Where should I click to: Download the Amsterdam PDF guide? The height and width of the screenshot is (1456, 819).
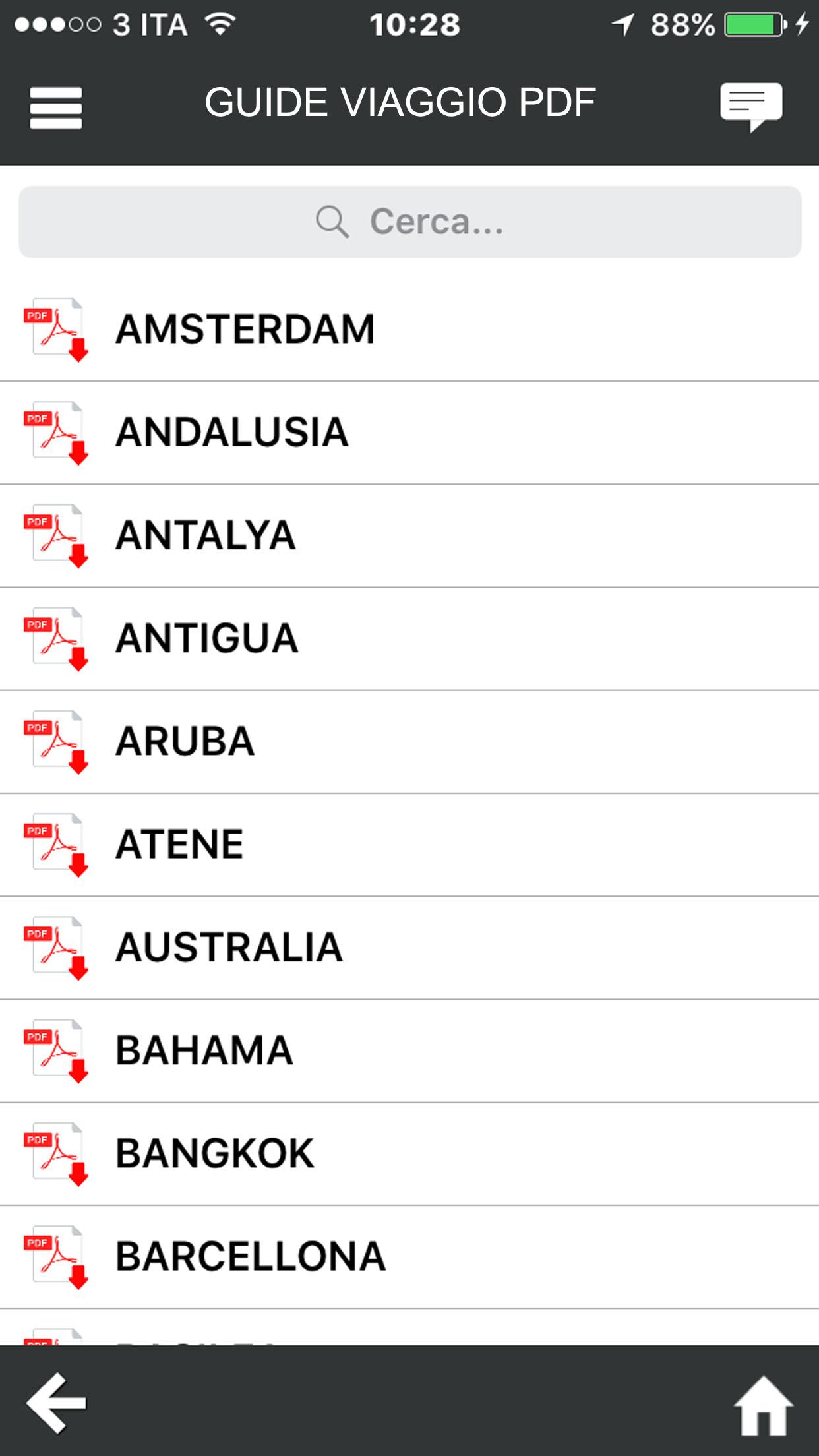[57, 330]
